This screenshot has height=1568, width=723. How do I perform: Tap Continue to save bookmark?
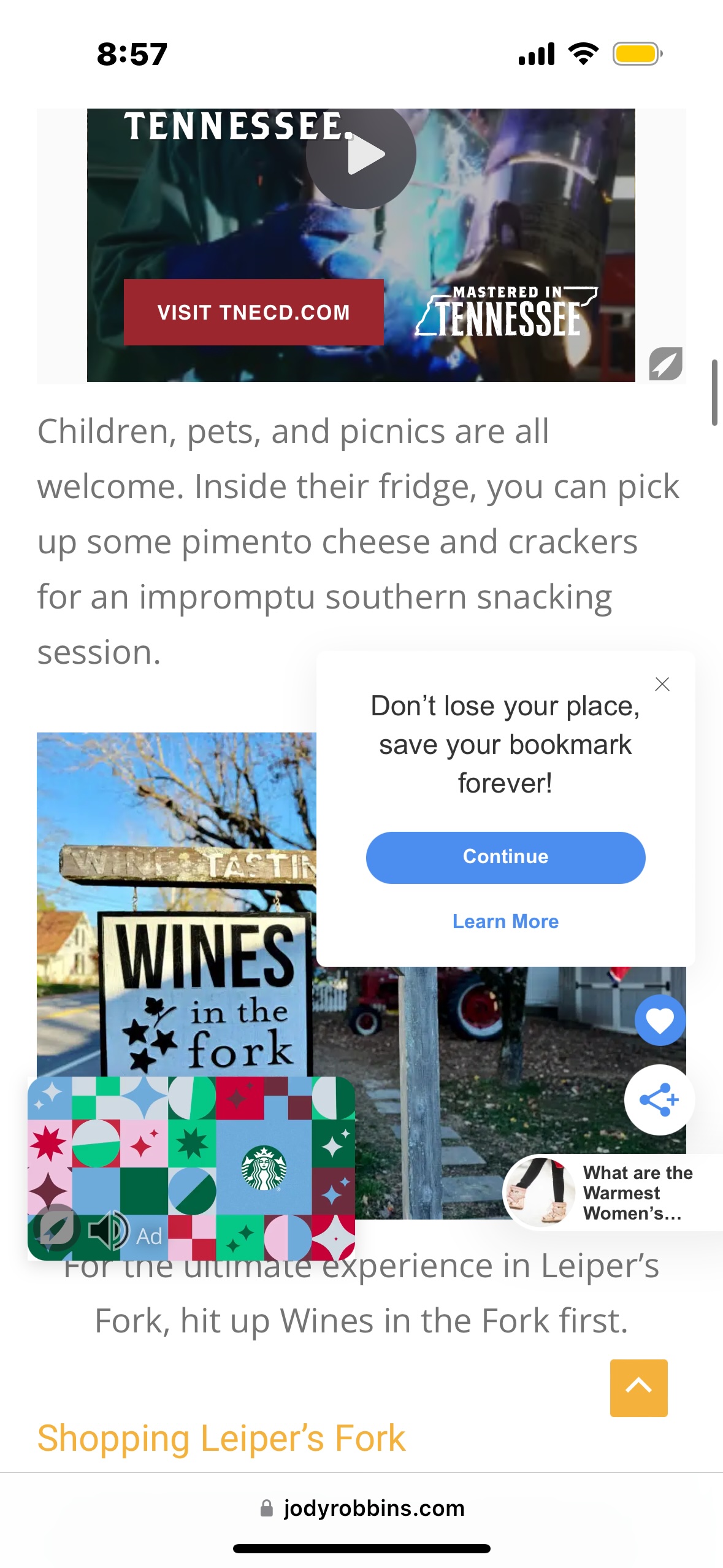[505, 857]
